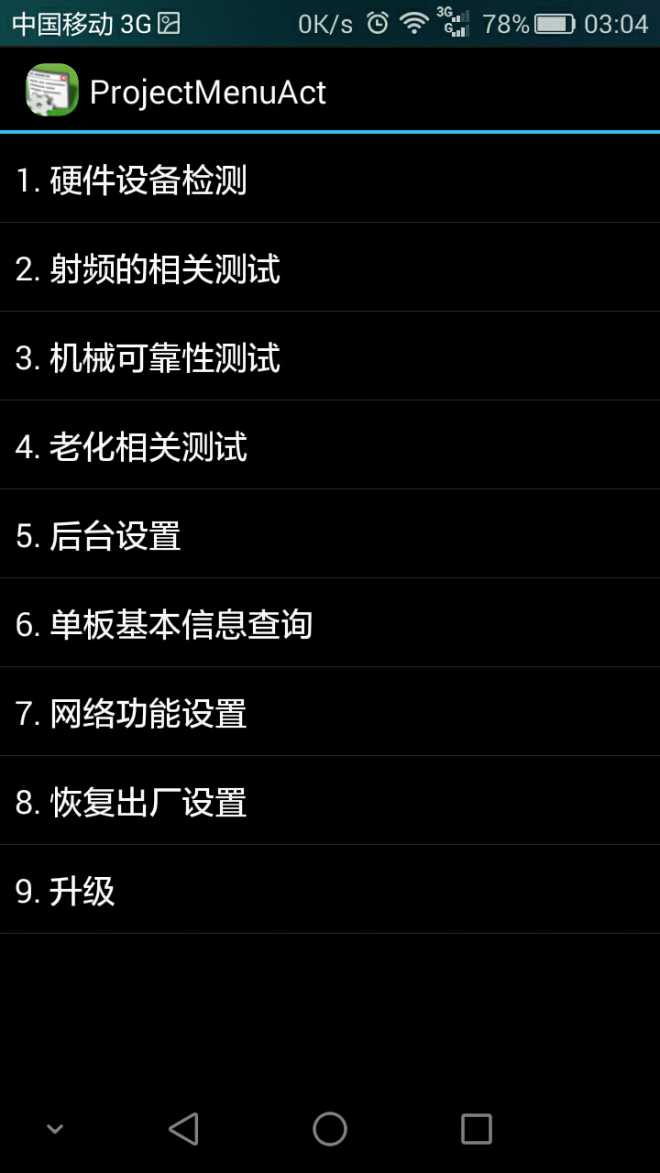The width and height of the screenshot is (660, 1173).
Task: Go back with the navigation bar arrow
Action: tap(184, 1129)
